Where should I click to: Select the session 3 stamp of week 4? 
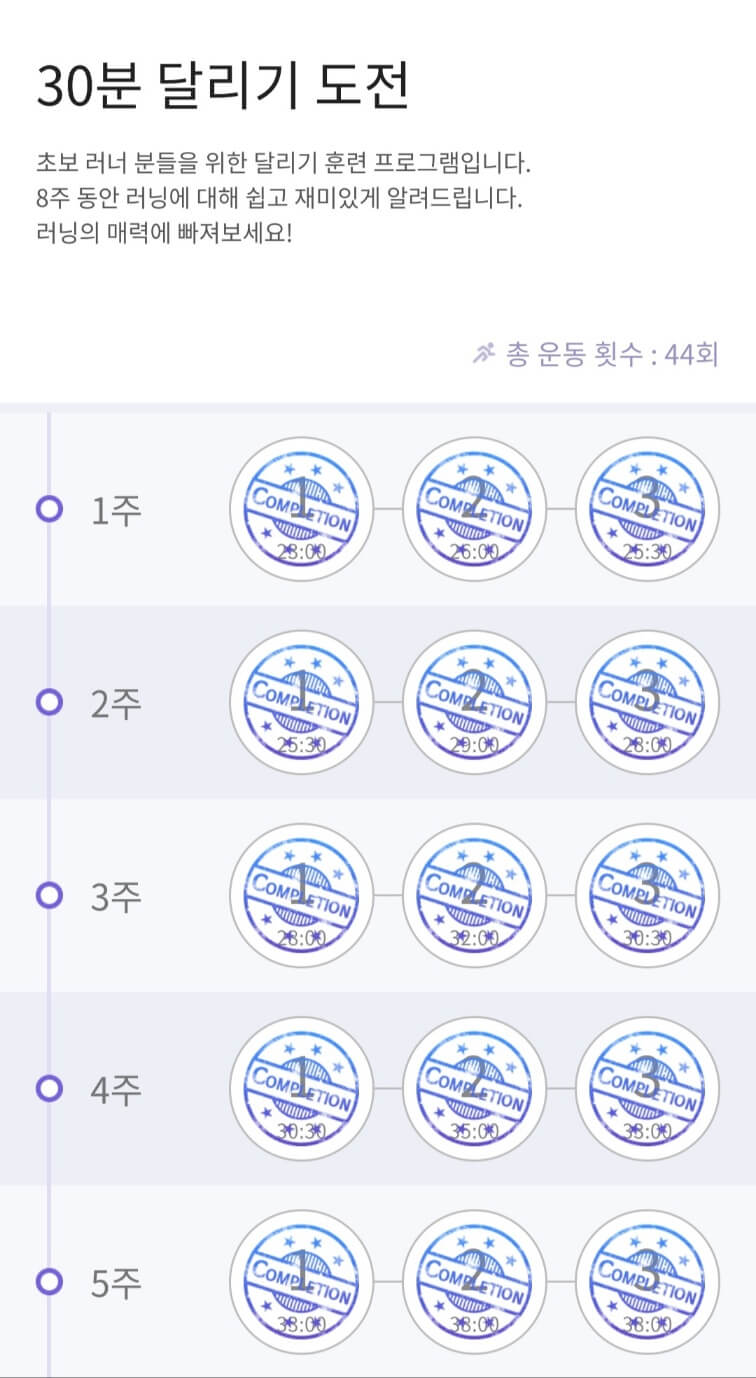point(646,1090)
